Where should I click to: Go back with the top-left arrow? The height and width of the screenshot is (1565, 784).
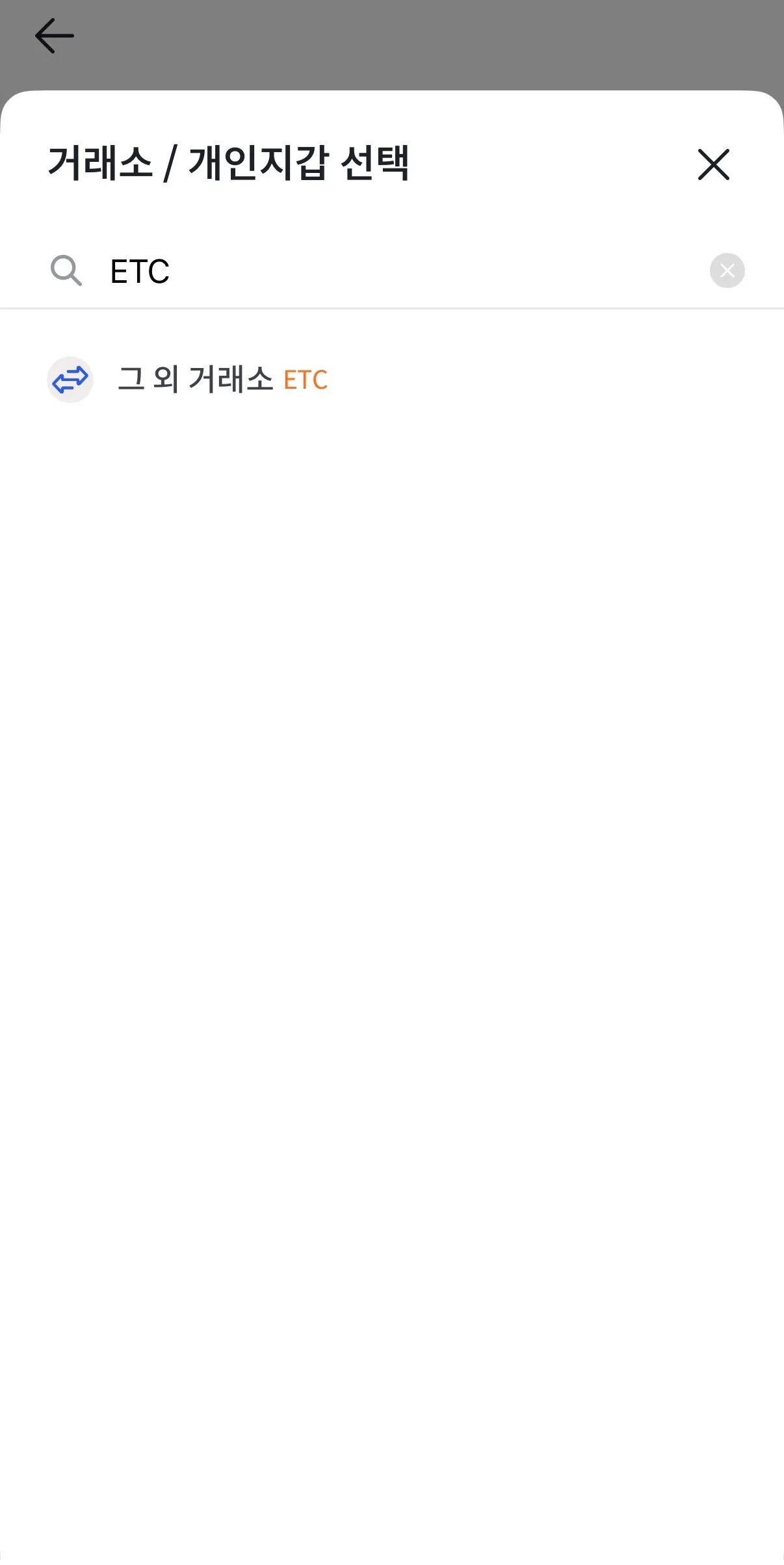(54, 36)
